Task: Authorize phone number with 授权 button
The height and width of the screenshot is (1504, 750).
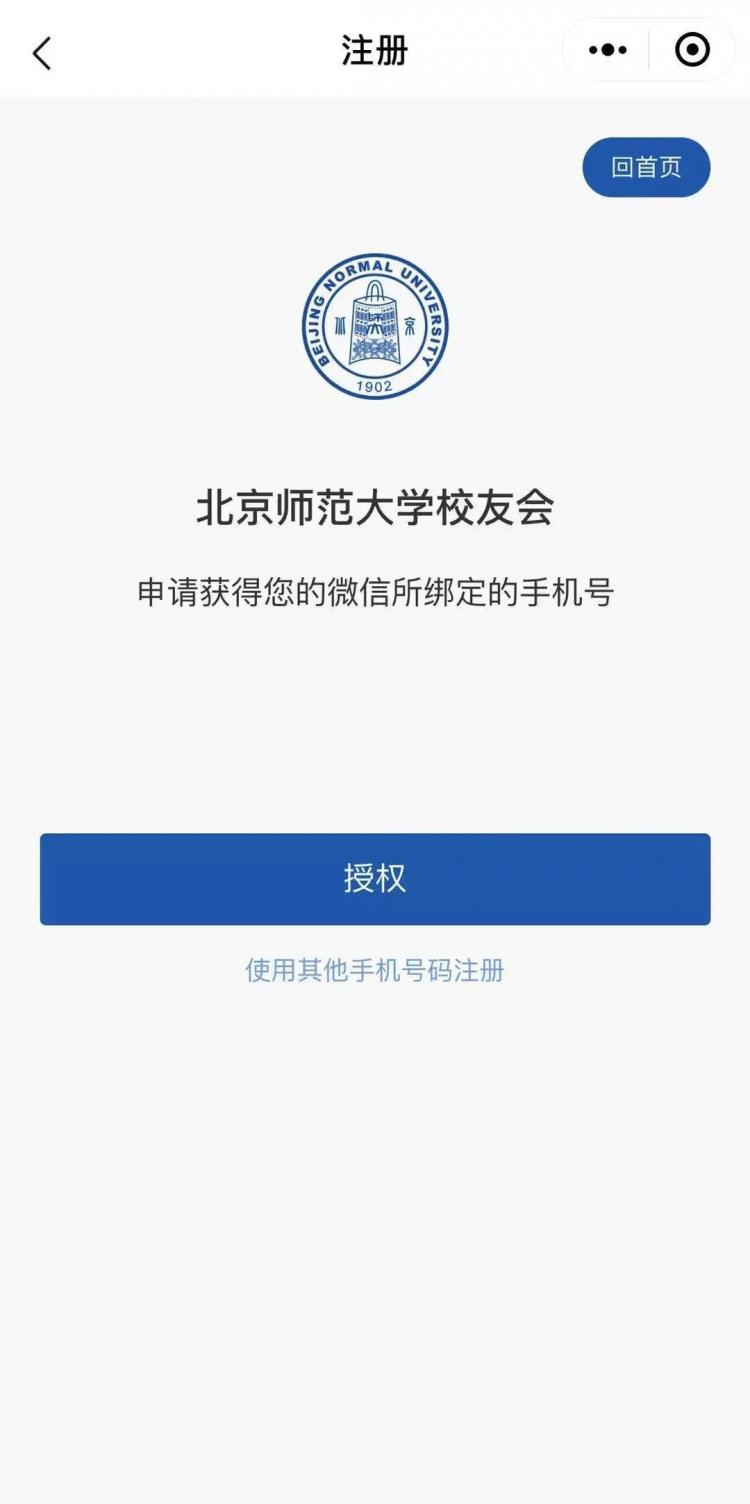Action: click(375, 879)
